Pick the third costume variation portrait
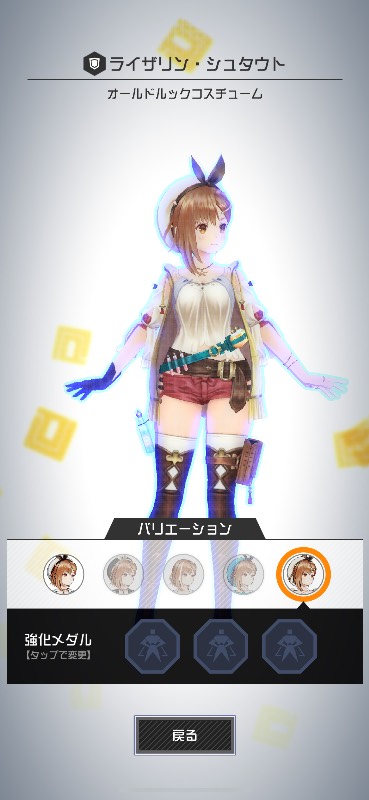Viewport: 369px width, 800px height. [x=184, y=574]
